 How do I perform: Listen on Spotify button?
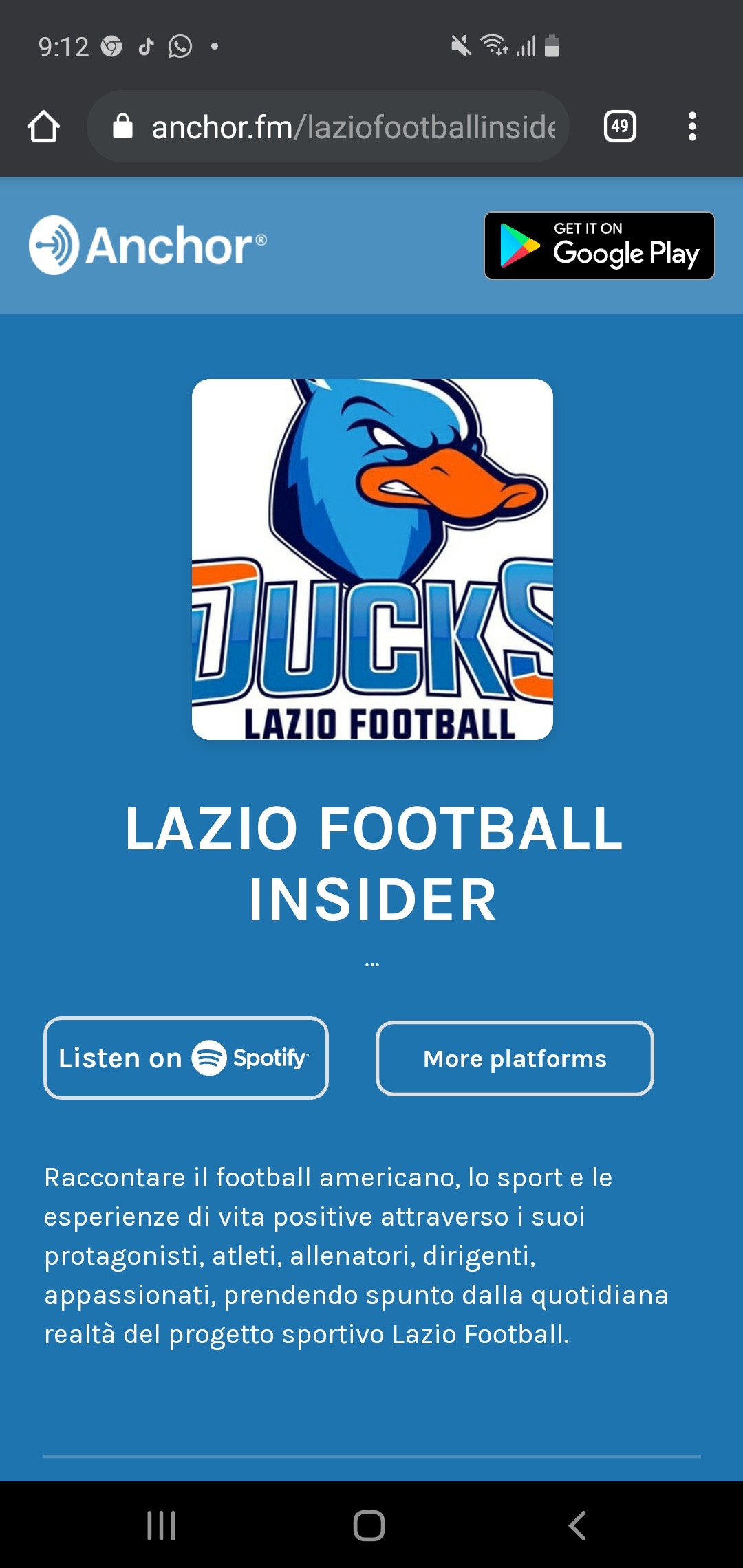(x=186, y=1058)
